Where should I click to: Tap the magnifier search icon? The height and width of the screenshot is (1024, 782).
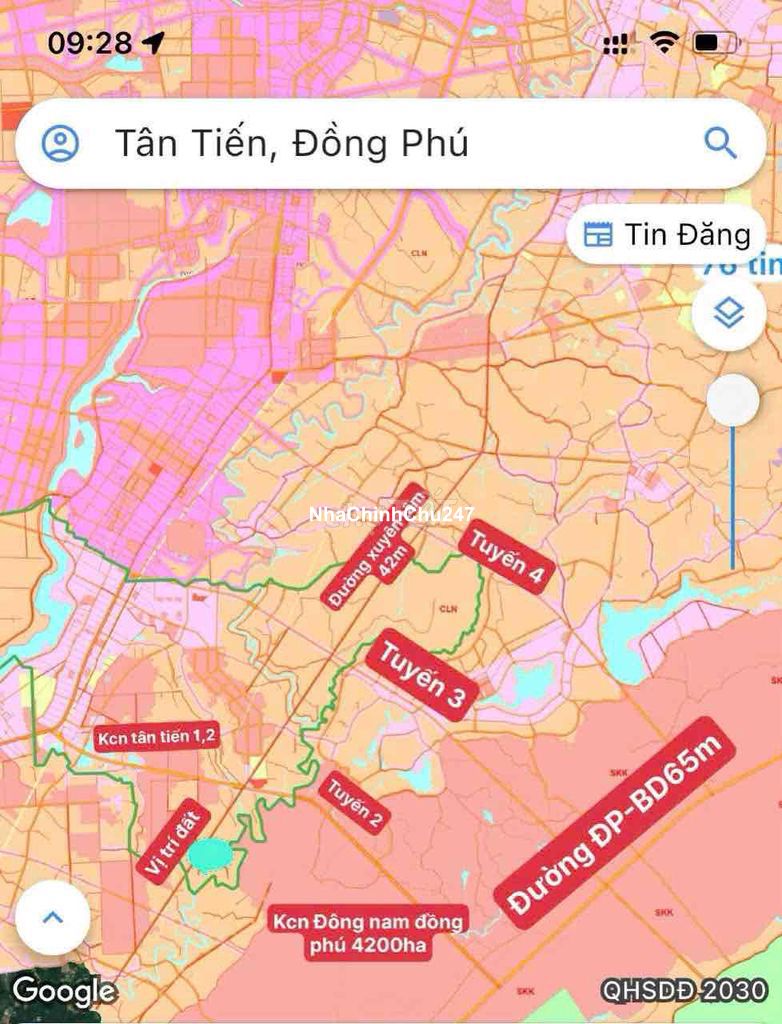[x=720, y=144]
